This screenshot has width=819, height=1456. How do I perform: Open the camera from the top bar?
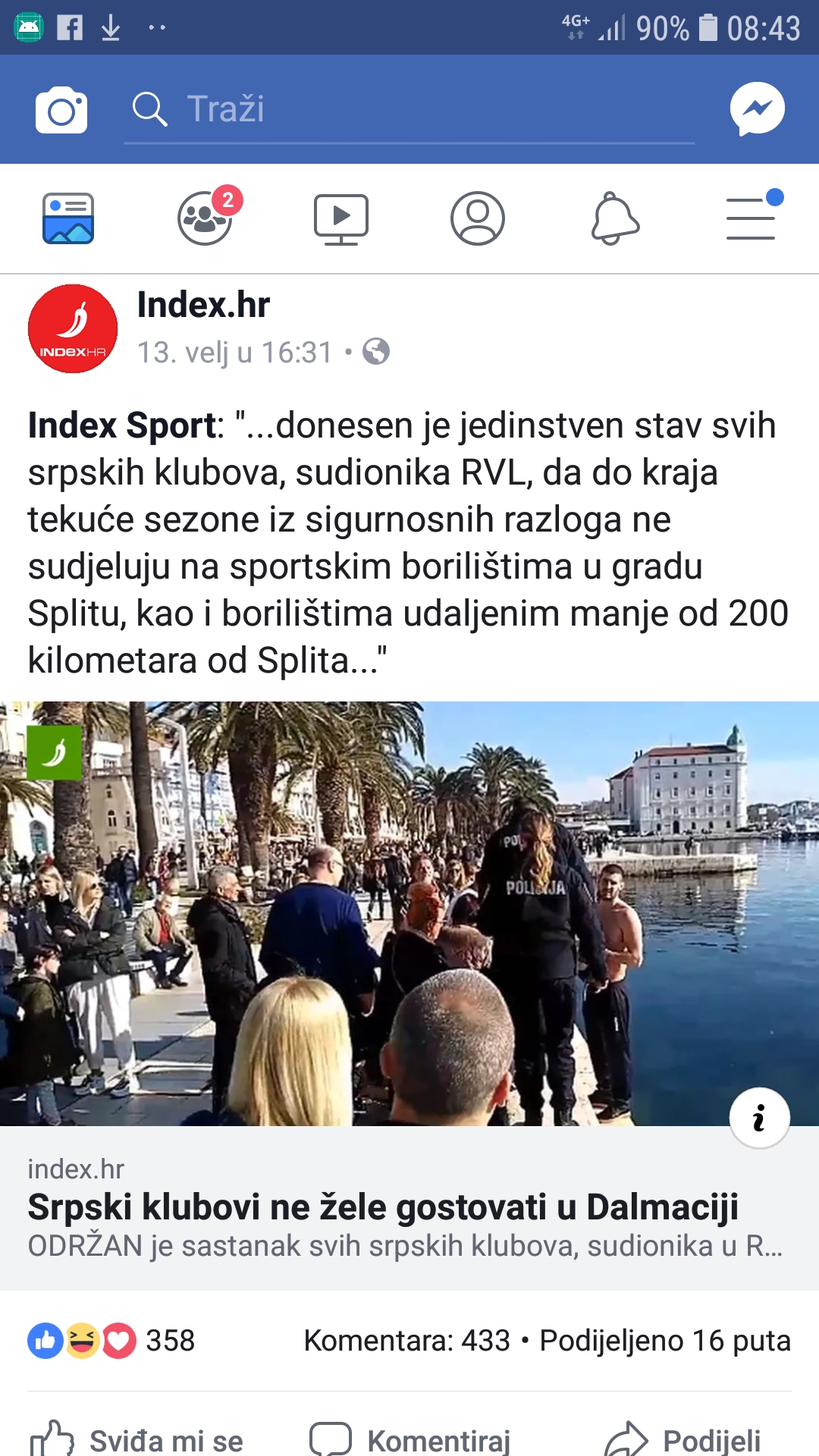61,108
